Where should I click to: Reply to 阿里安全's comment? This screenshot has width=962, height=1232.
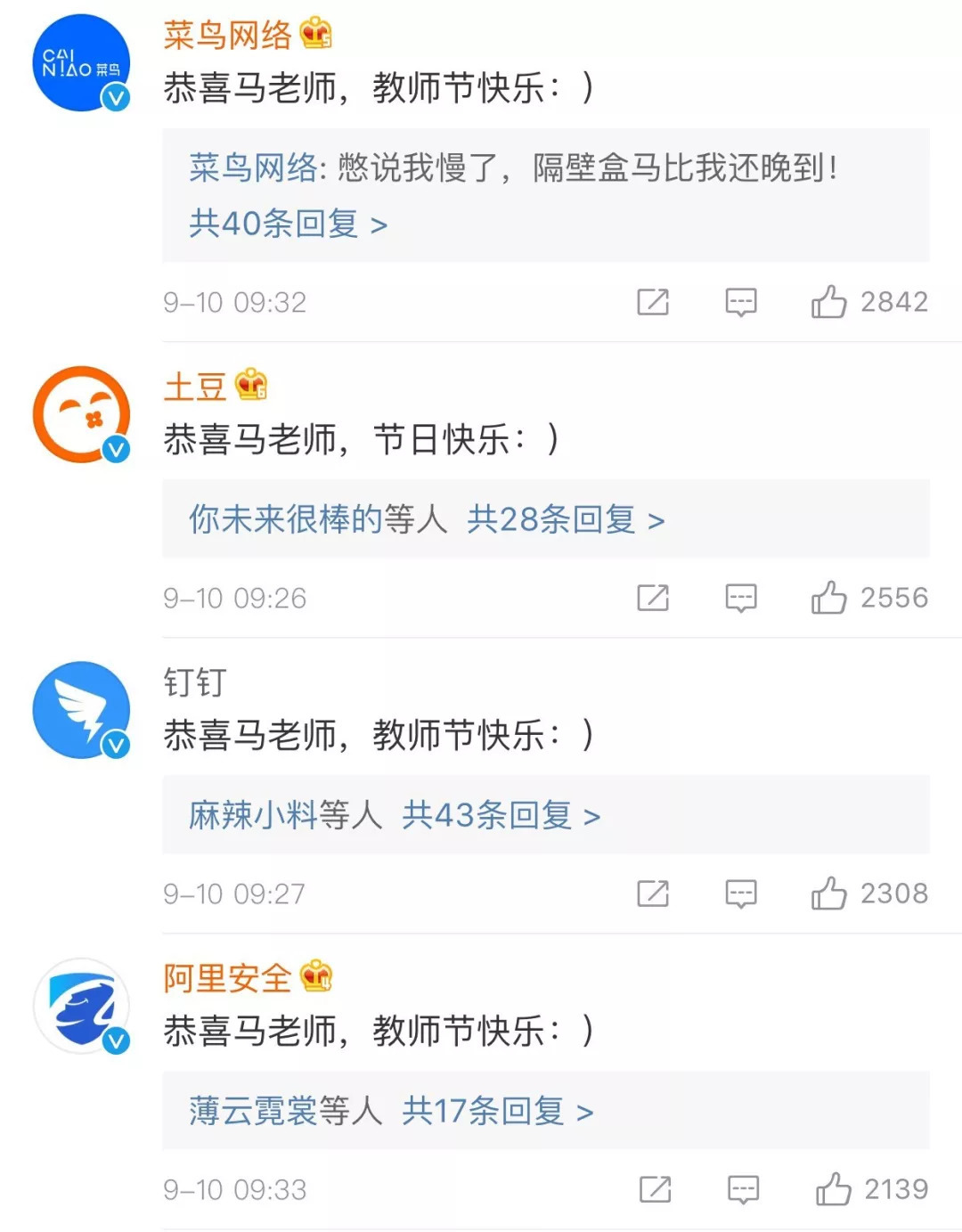coord(744,1189)
